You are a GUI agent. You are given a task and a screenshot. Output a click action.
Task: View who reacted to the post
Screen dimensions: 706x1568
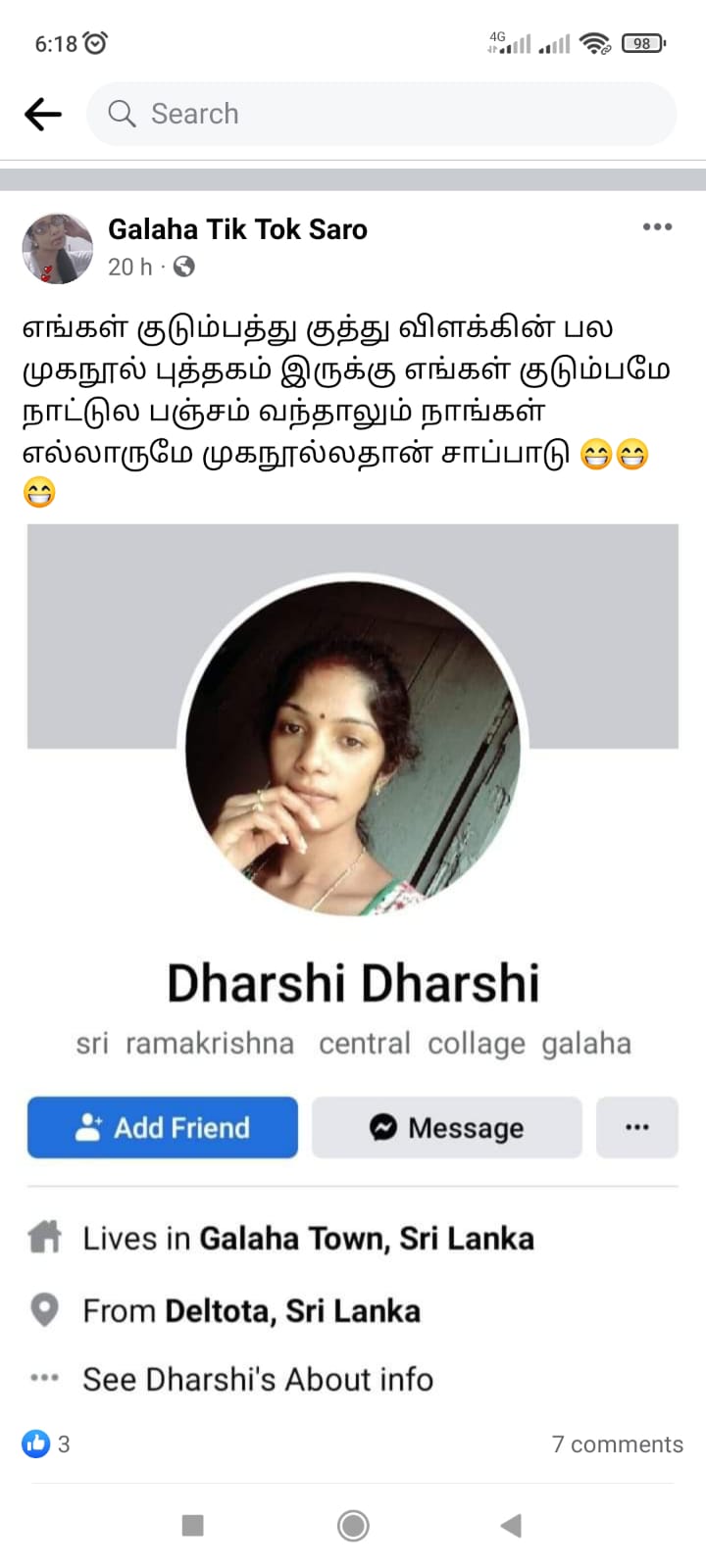pyautogui.click(x=46, y=1444)
